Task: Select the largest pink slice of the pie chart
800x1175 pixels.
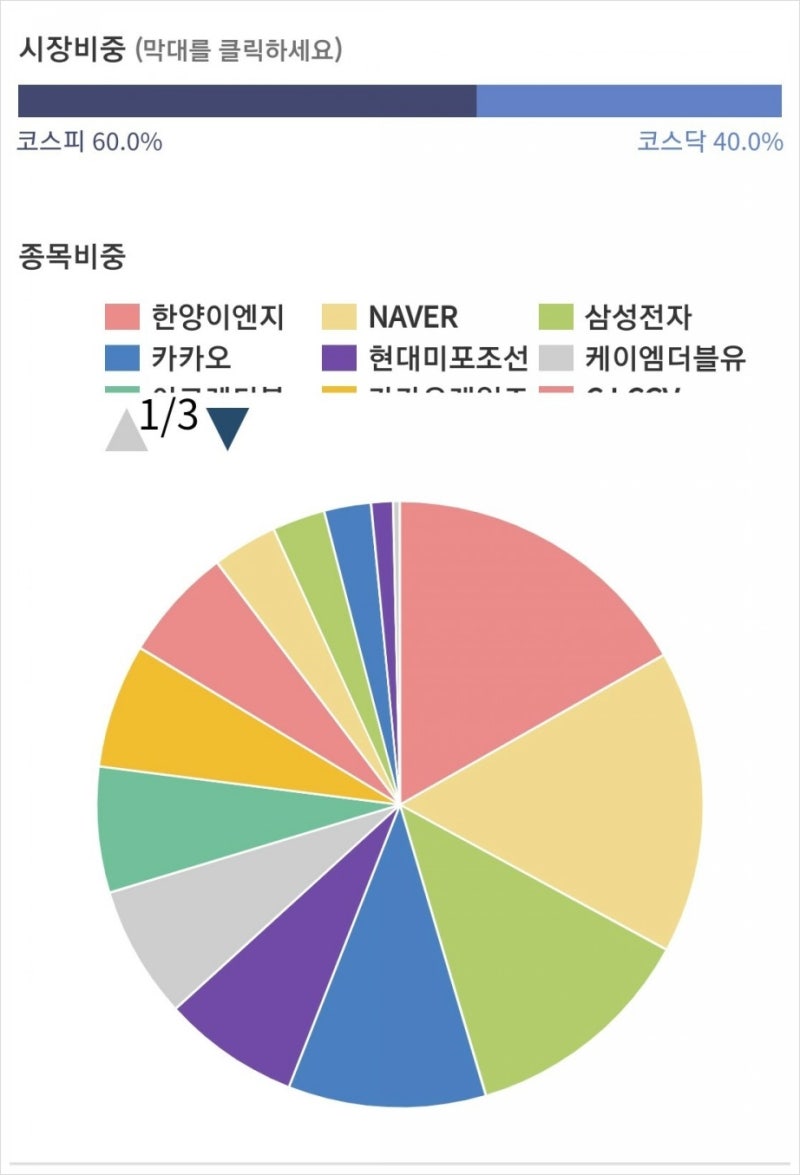Action: tap(500, 620)
